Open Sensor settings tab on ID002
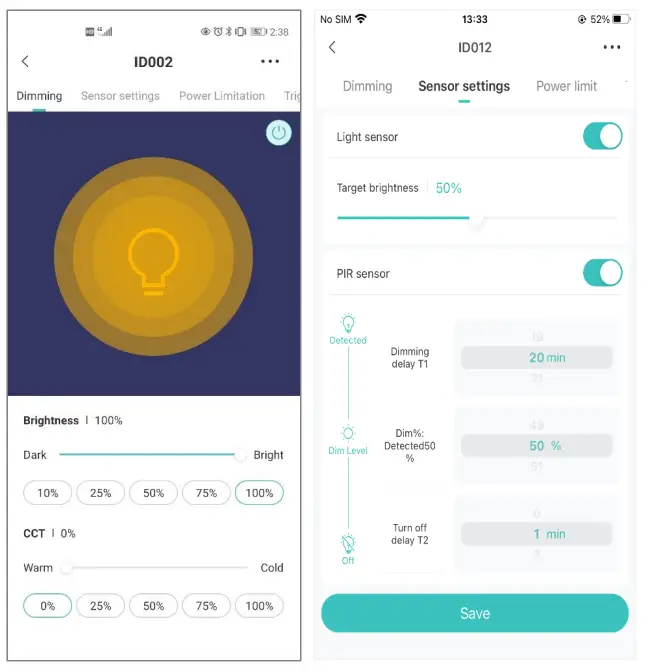The width and height of the screenshot is (648, 672). [x=120, y=96]
